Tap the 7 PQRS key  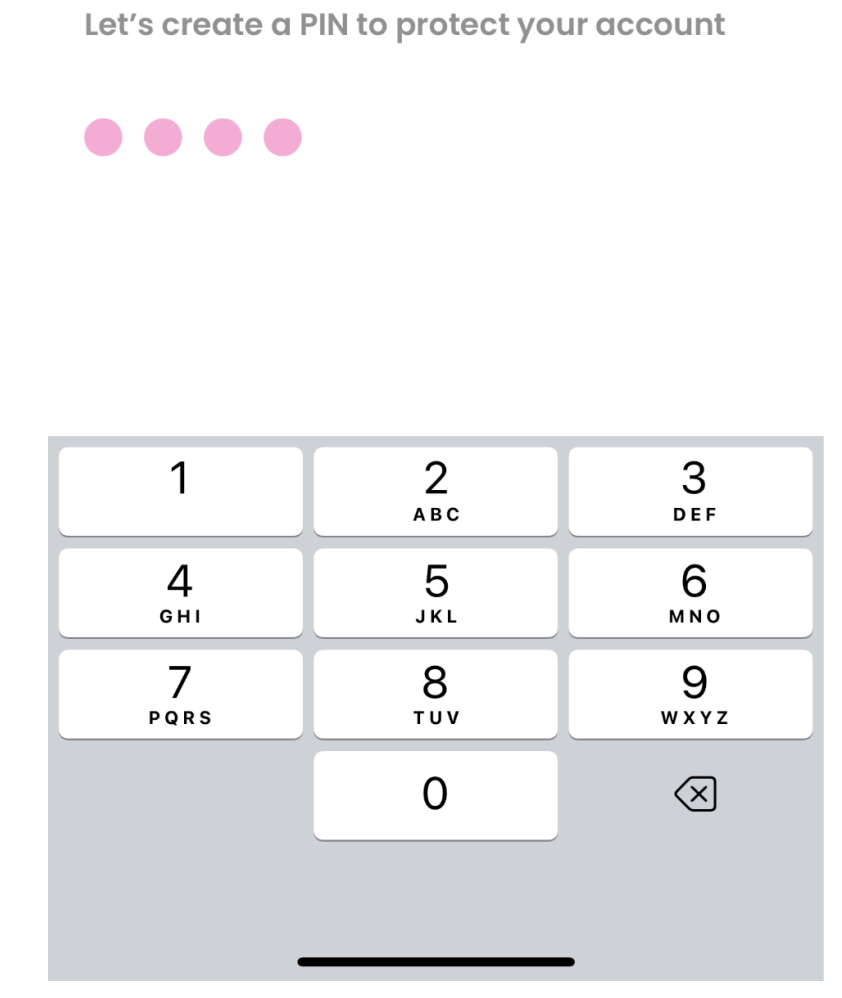click(x=180, y=694)
